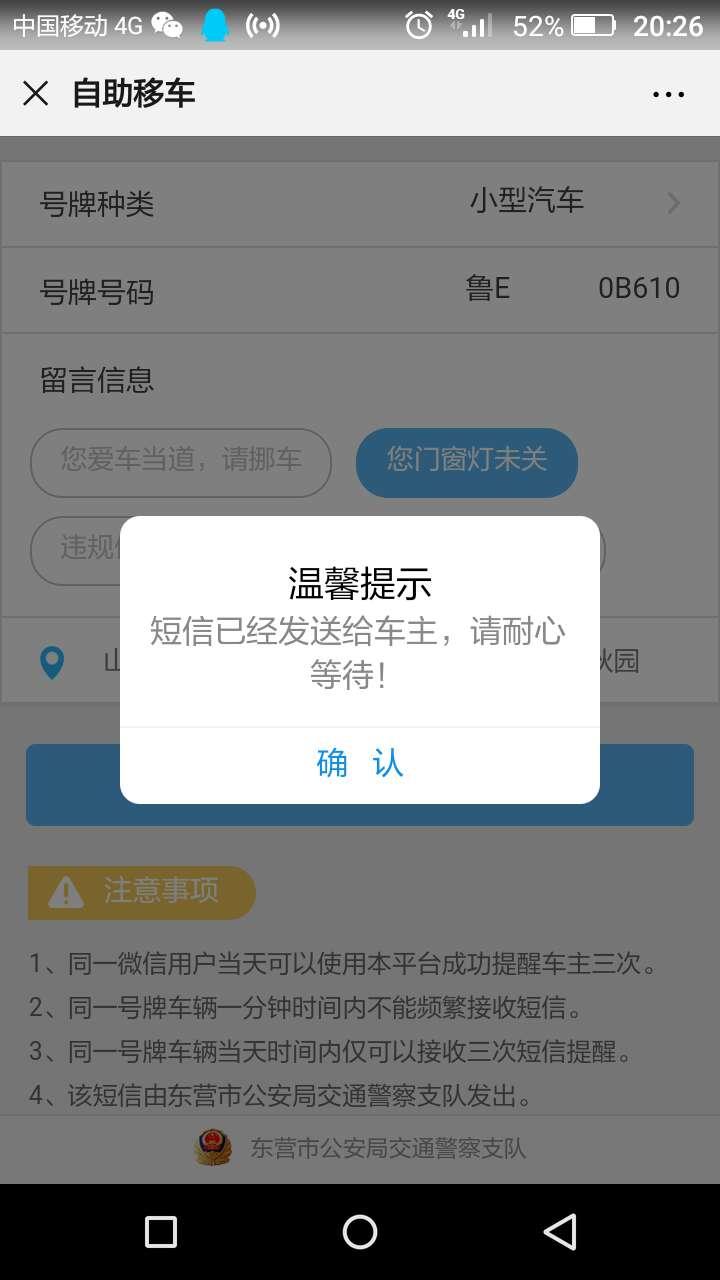Select the 您爱车当道，请挪车 message chip
Image resolution: width=720 pixels, height=1280 pixels.
click(181, 462)
